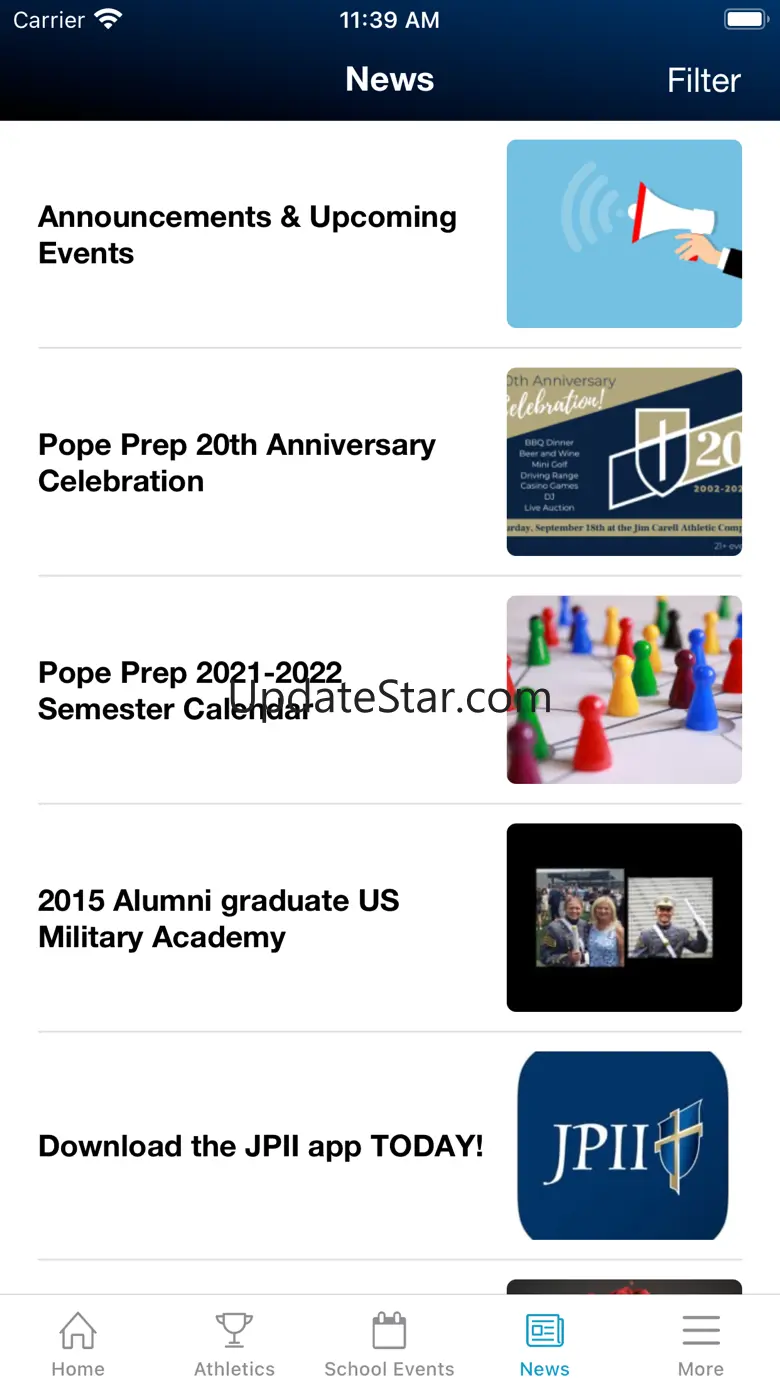
Task: Open Announcements & Upcoming Events article
Action: tap(248, 235)
